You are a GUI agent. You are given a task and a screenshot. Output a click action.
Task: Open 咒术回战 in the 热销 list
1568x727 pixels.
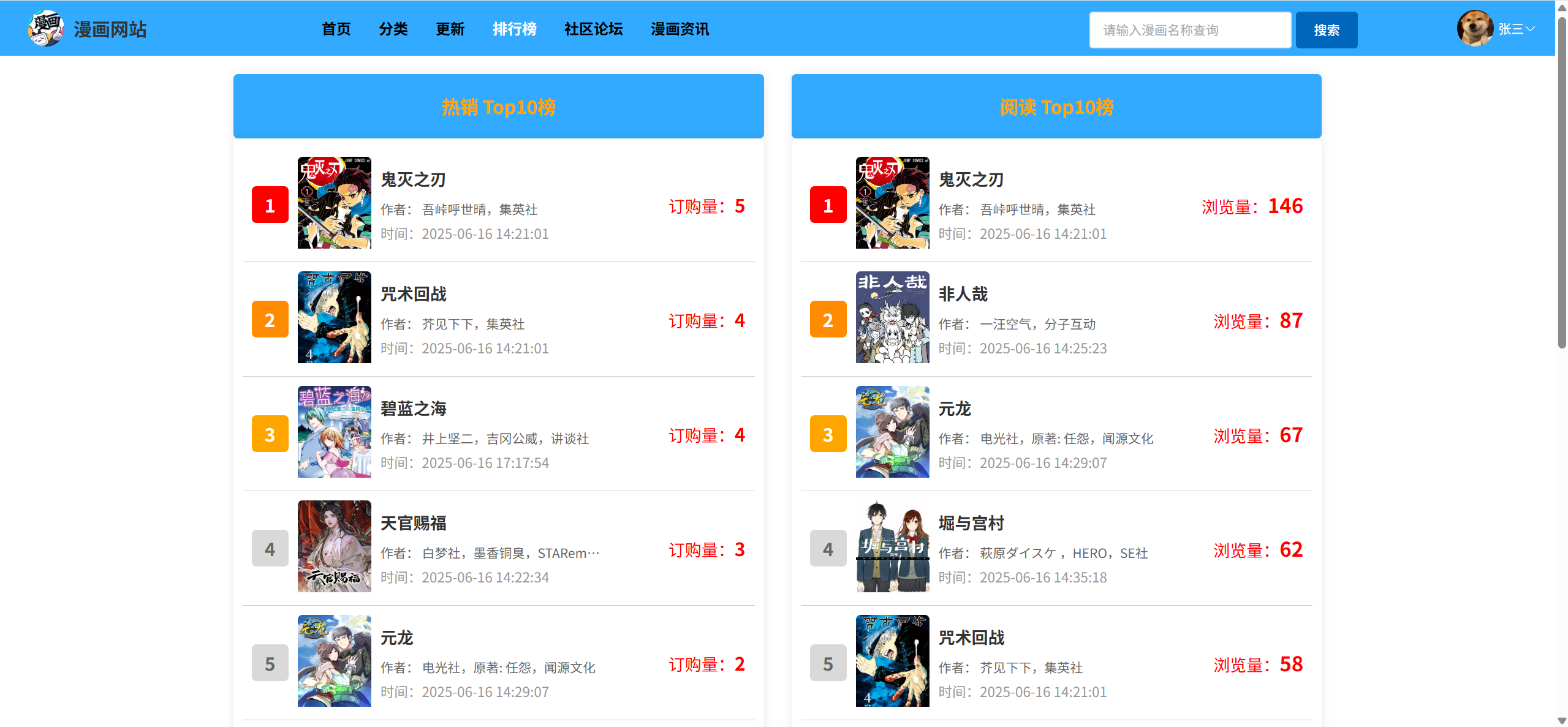413,294
